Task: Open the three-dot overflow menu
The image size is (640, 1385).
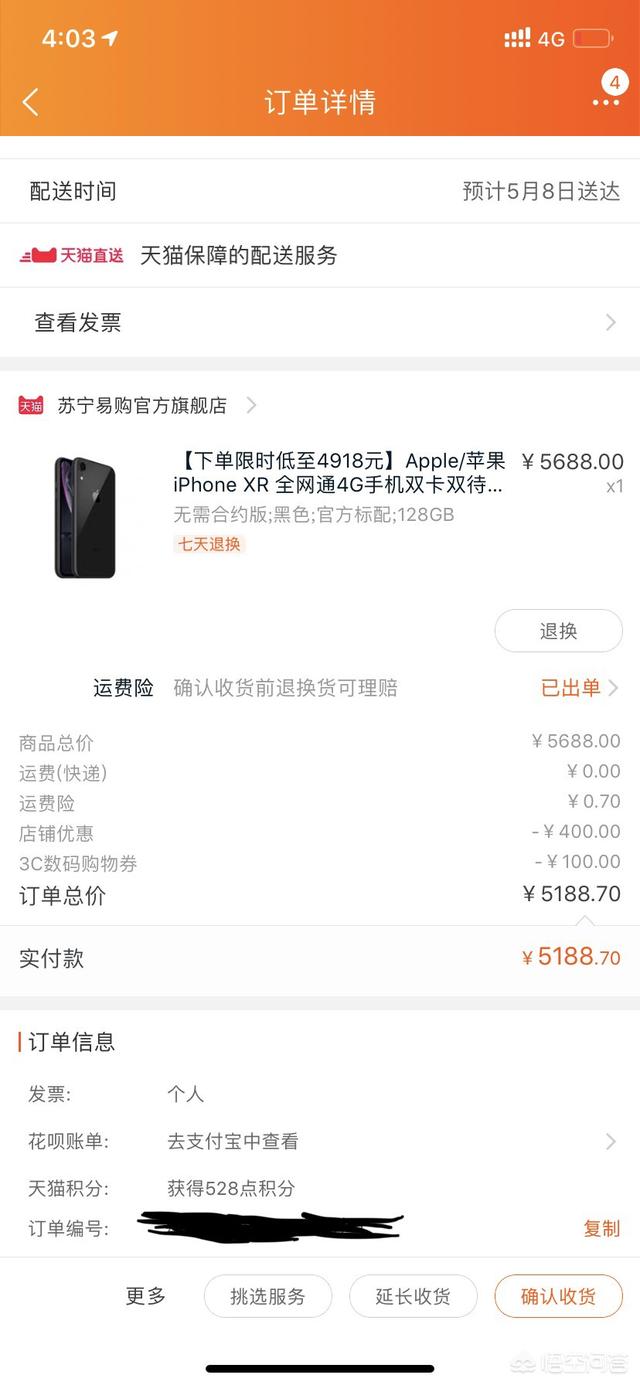Action: (x=606, y=102)
